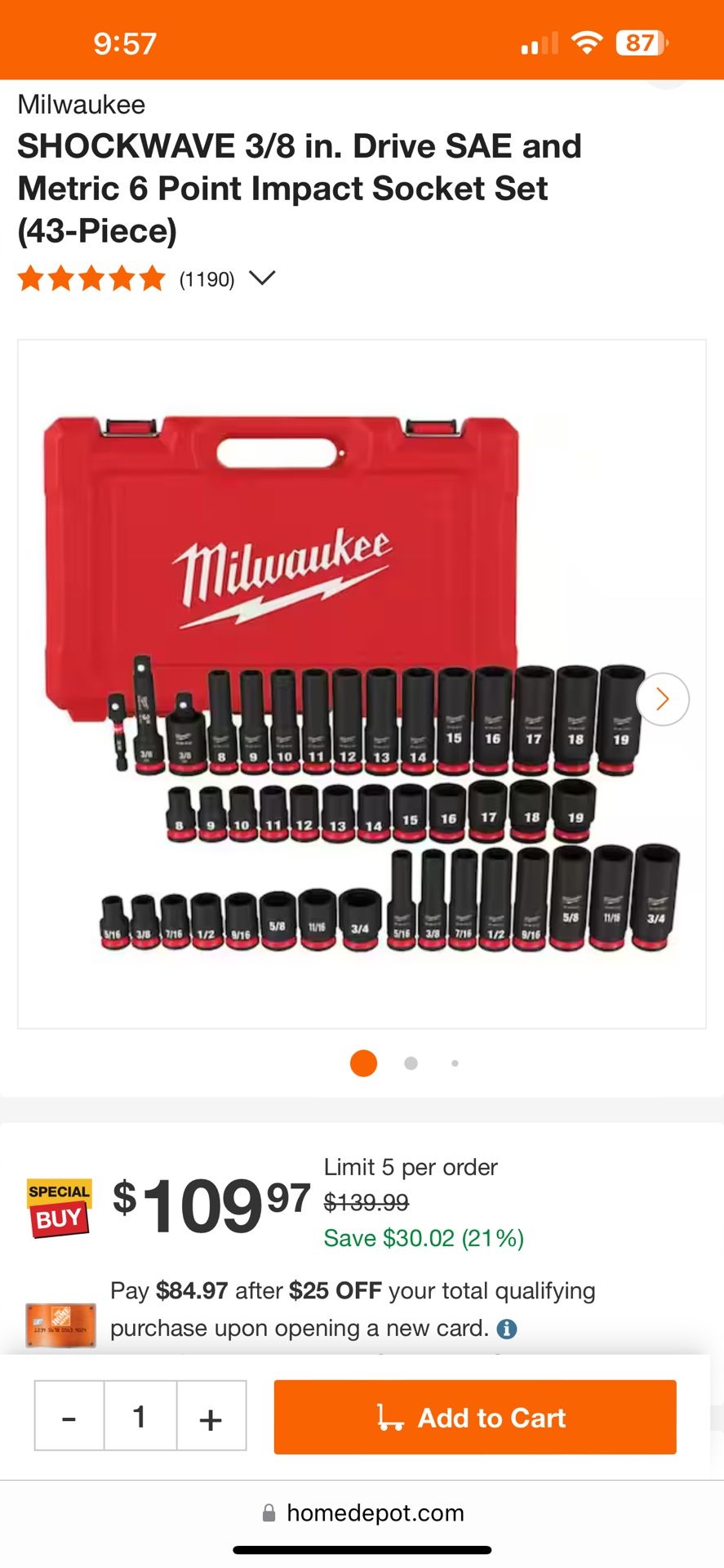Jump to the second image dot
Image resolution: width=724 pixels, height=1568 pixels.
pyautogui.click(x=411, y=1063)
